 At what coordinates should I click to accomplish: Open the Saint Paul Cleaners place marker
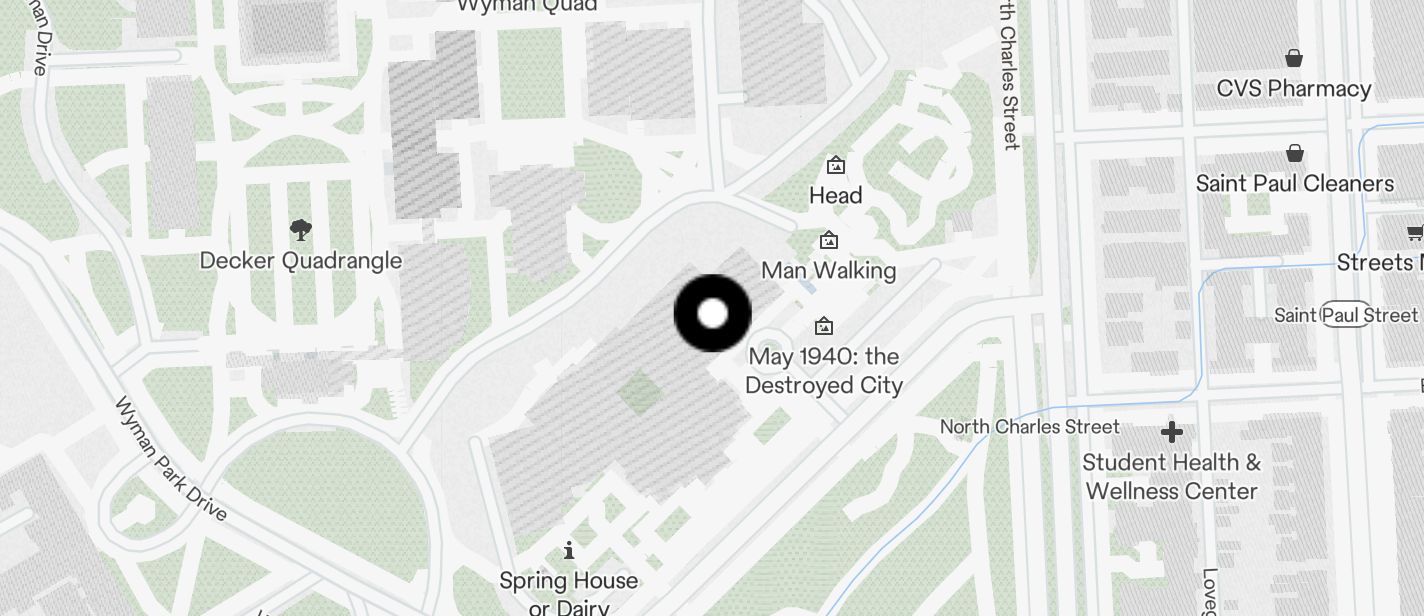[x=1294, y=154]
